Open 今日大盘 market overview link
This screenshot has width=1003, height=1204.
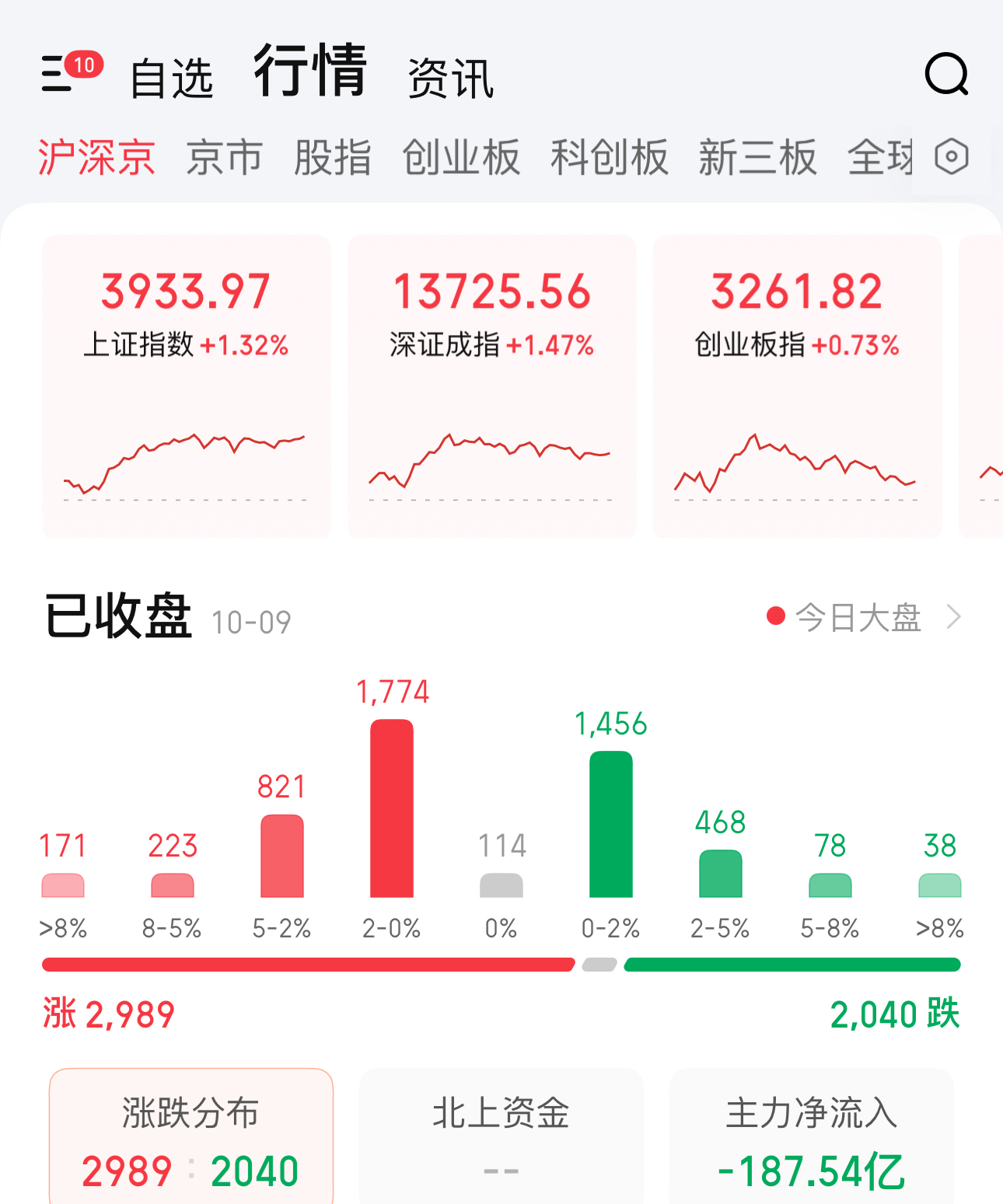tap(863, 618)
